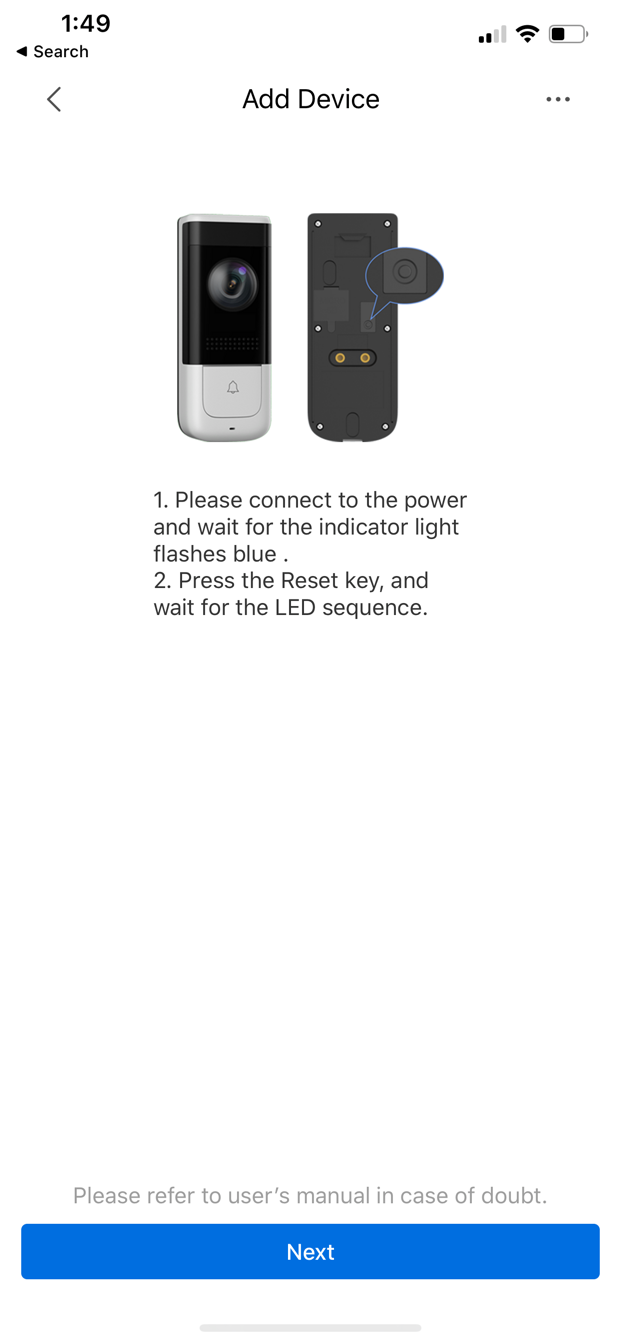The image size is (621, 1344).
Task: Open the three-dot more options menu
Action: point(558,99)
